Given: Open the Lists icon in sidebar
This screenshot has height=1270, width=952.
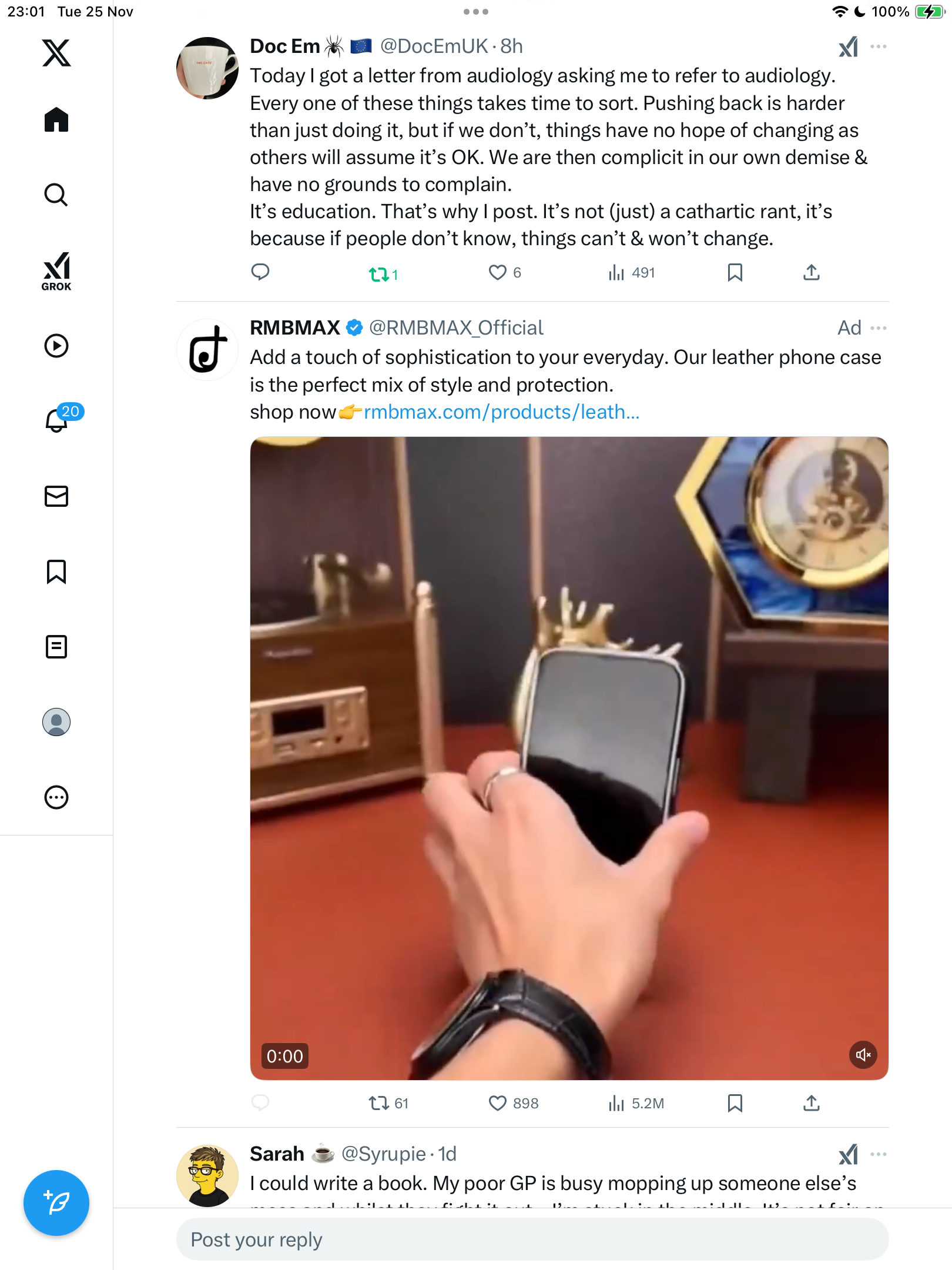Looking at the screenshot, I should pos(56,647).
